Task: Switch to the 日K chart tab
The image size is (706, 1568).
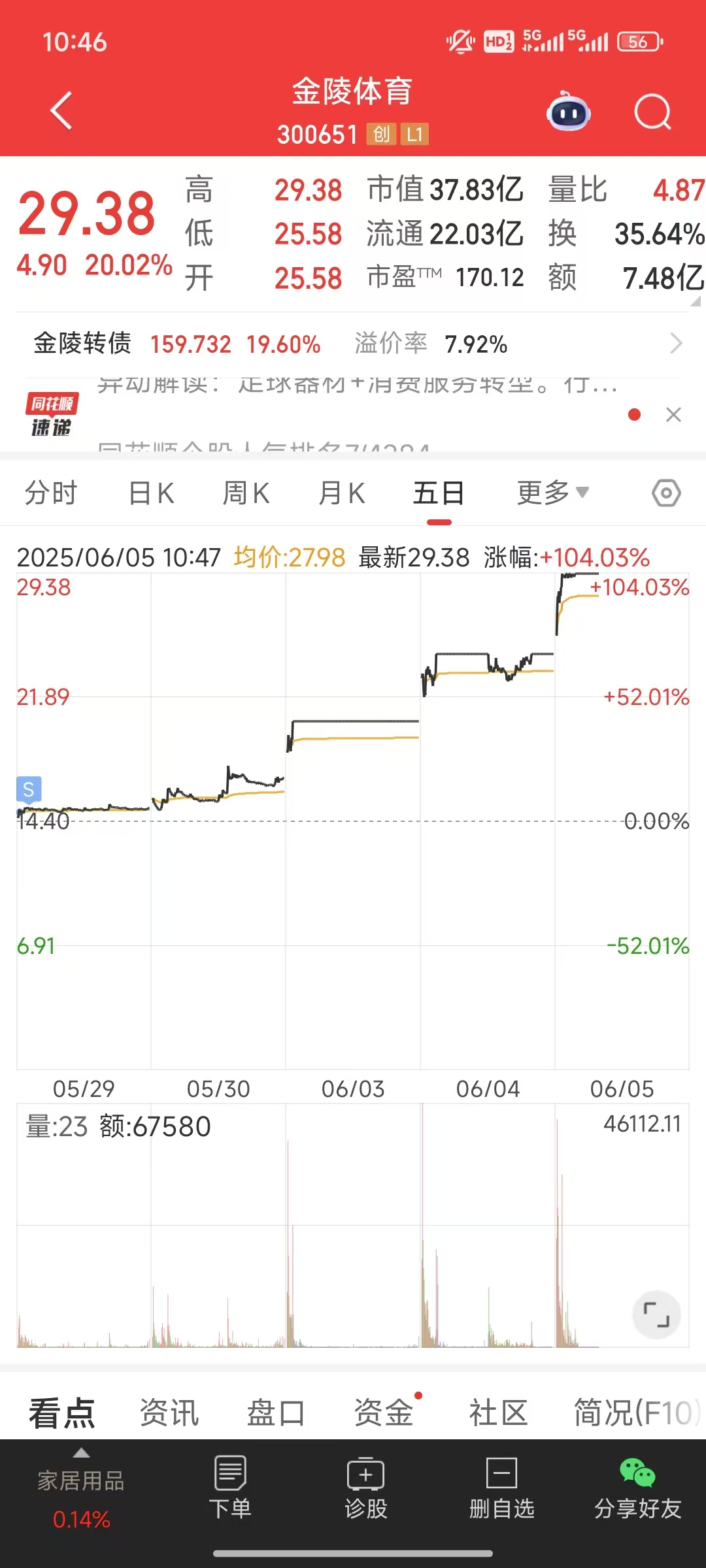Action: tap(152, 493)
